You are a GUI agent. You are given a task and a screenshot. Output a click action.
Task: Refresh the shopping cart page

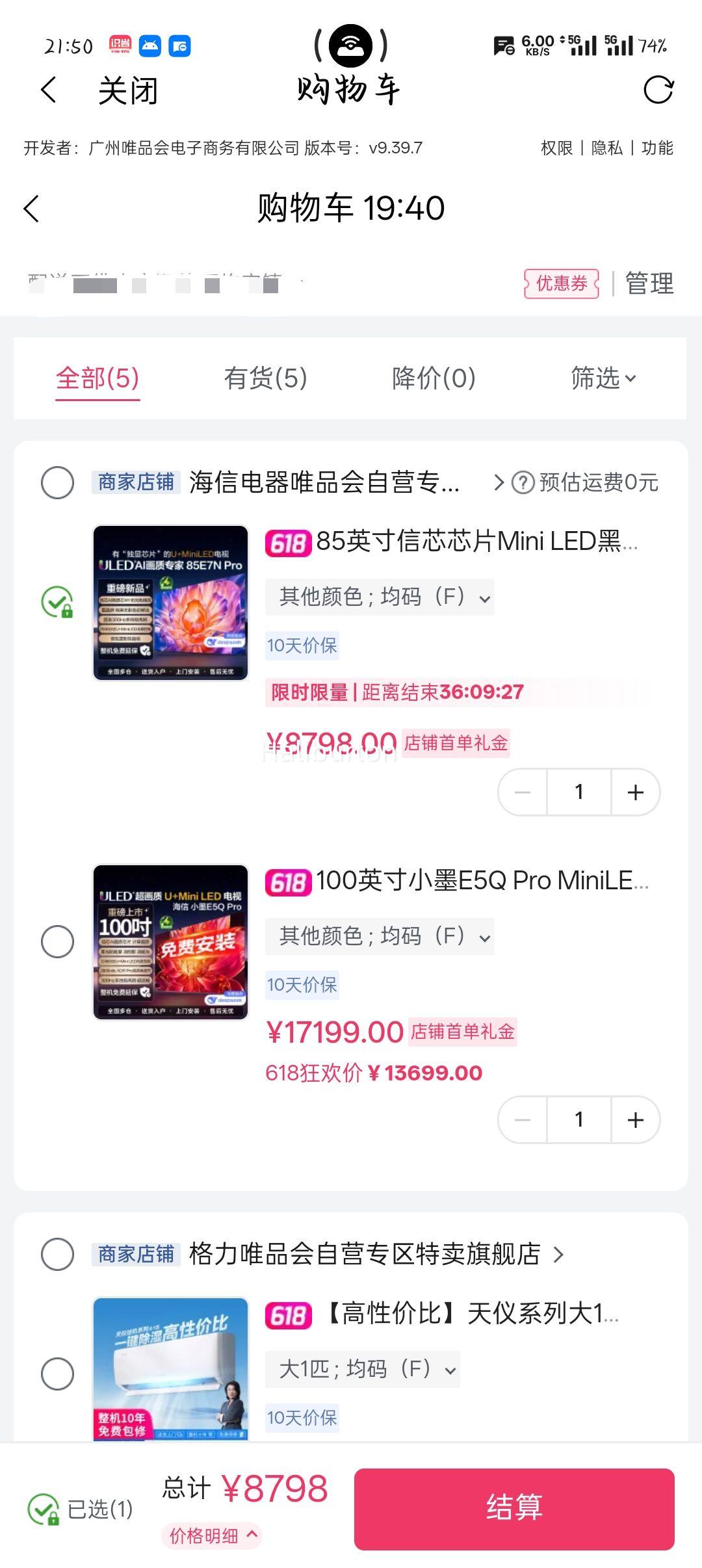[658, 91]
